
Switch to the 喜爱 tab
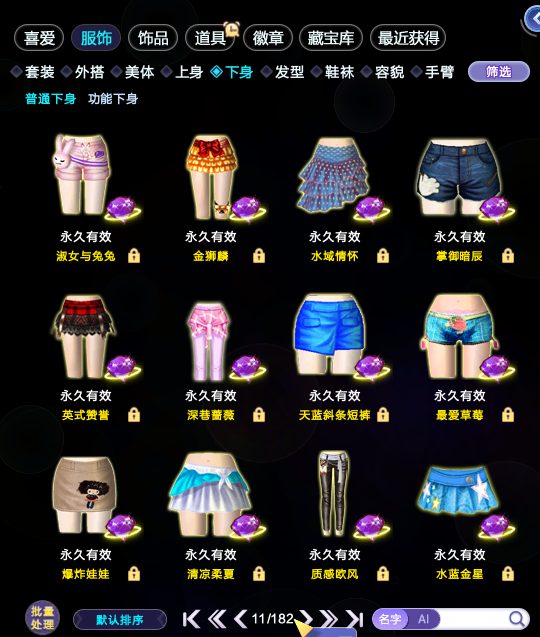[x=39, y=38]
